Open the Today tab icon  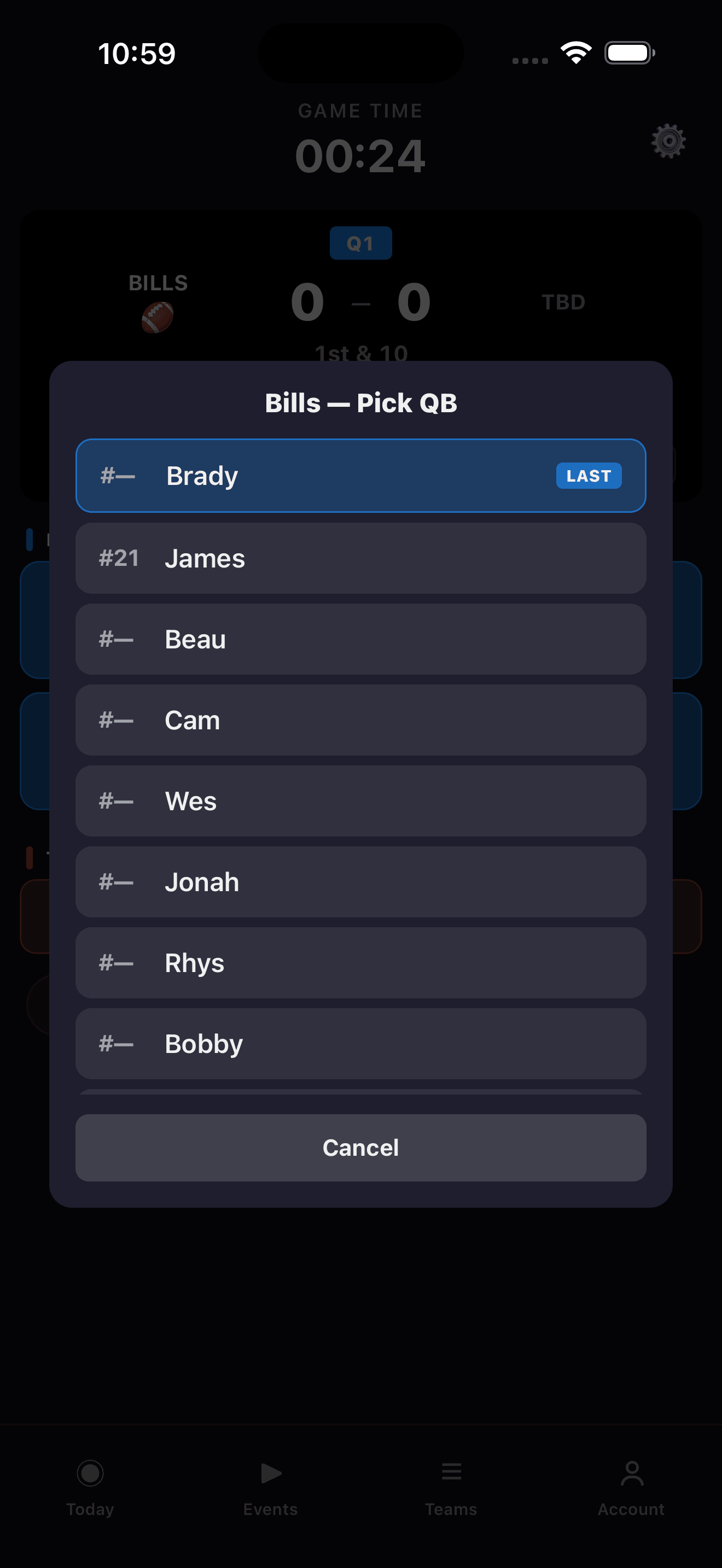click(x=90, y=1475)
